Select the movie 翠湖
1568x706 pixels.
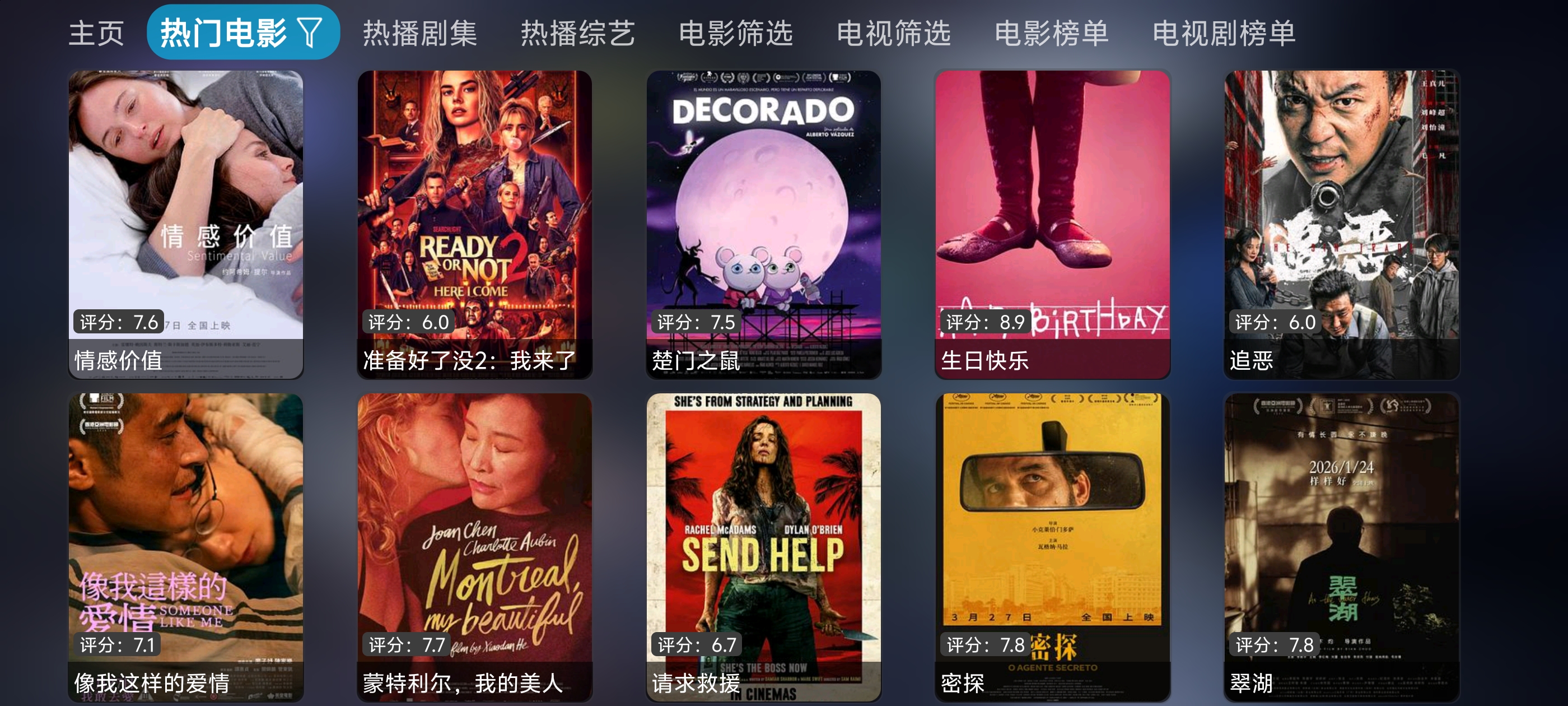tap(1342, 547)
